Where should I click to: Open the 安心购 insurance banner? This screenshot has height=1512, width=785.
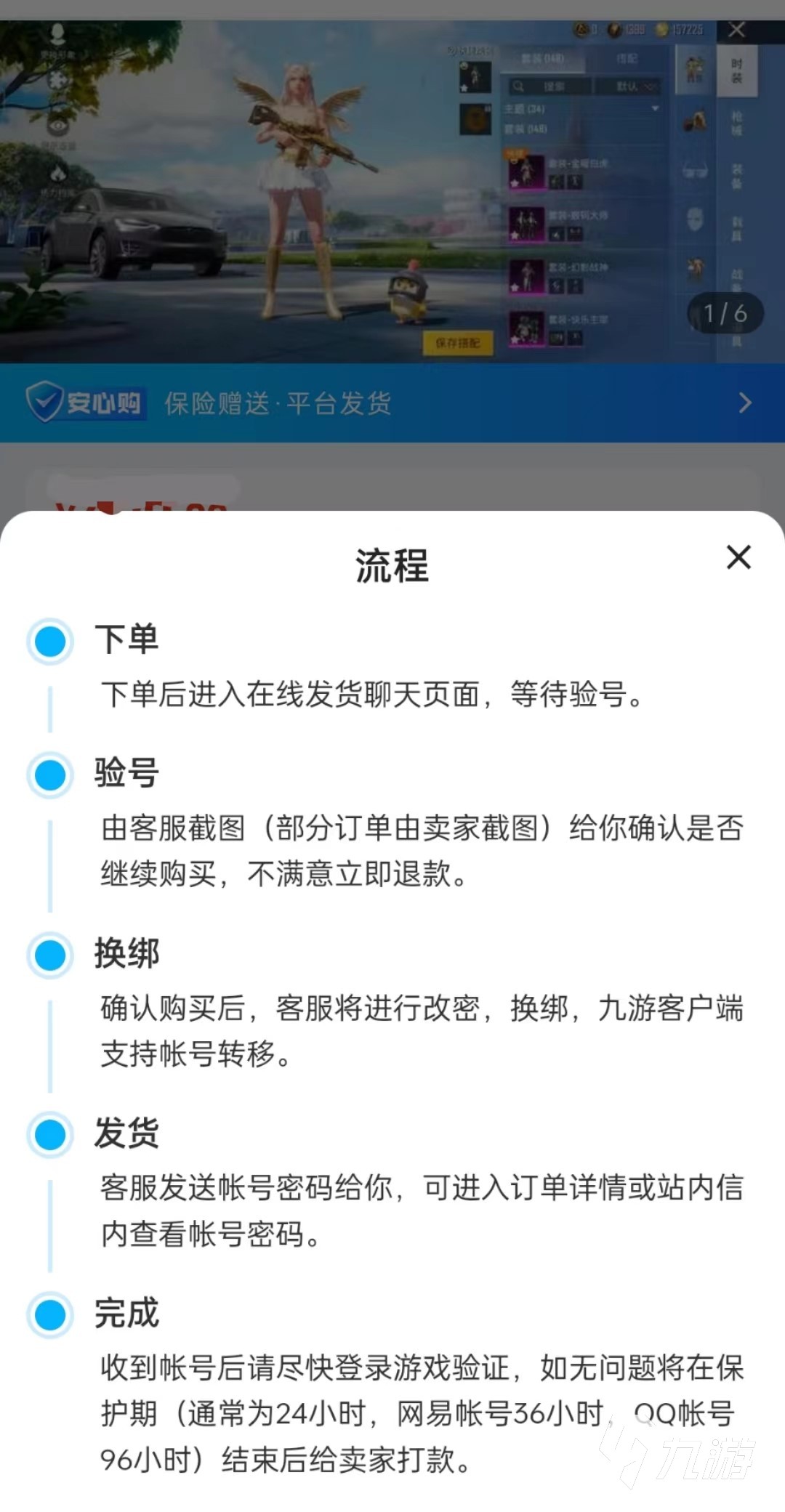point(392,403)
